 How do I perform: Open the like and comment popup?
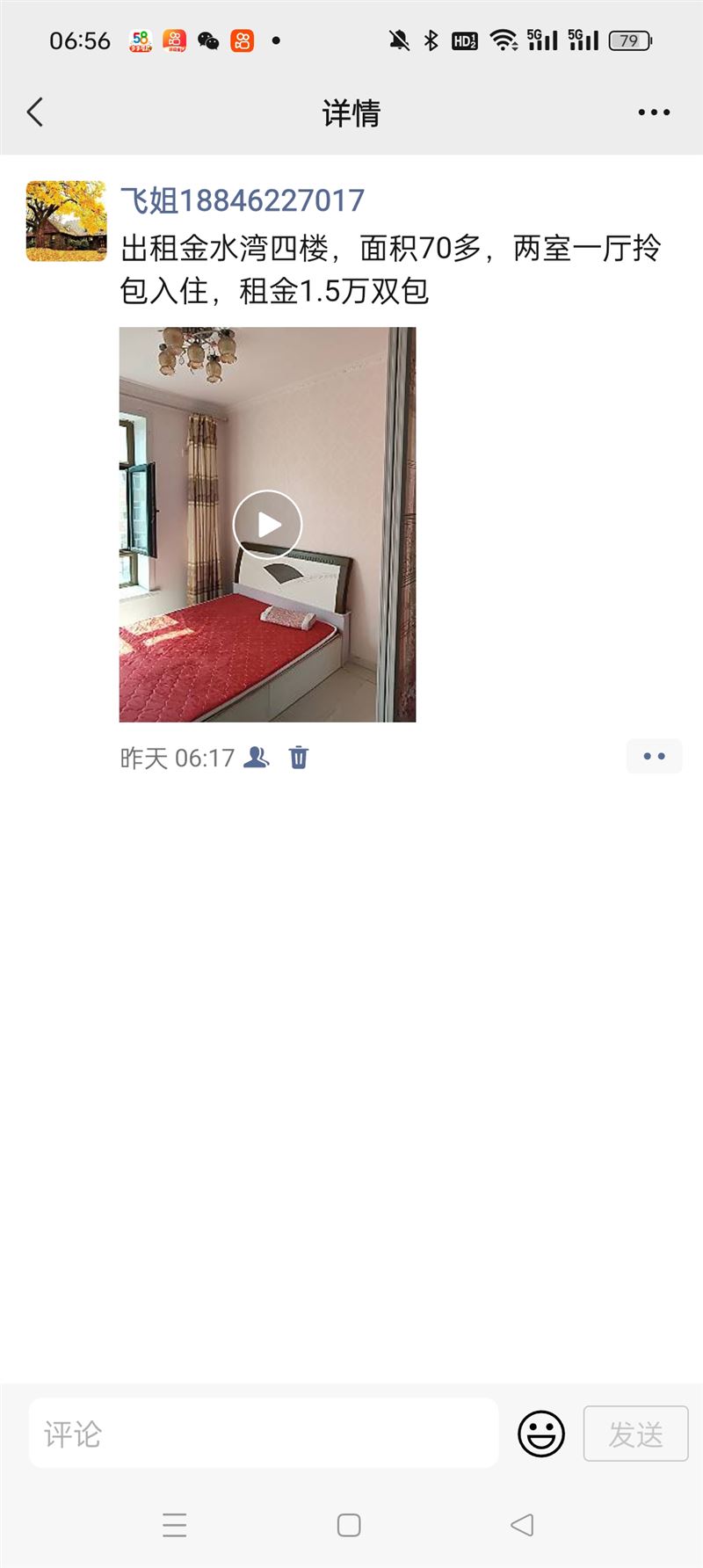tap(654, 756)
